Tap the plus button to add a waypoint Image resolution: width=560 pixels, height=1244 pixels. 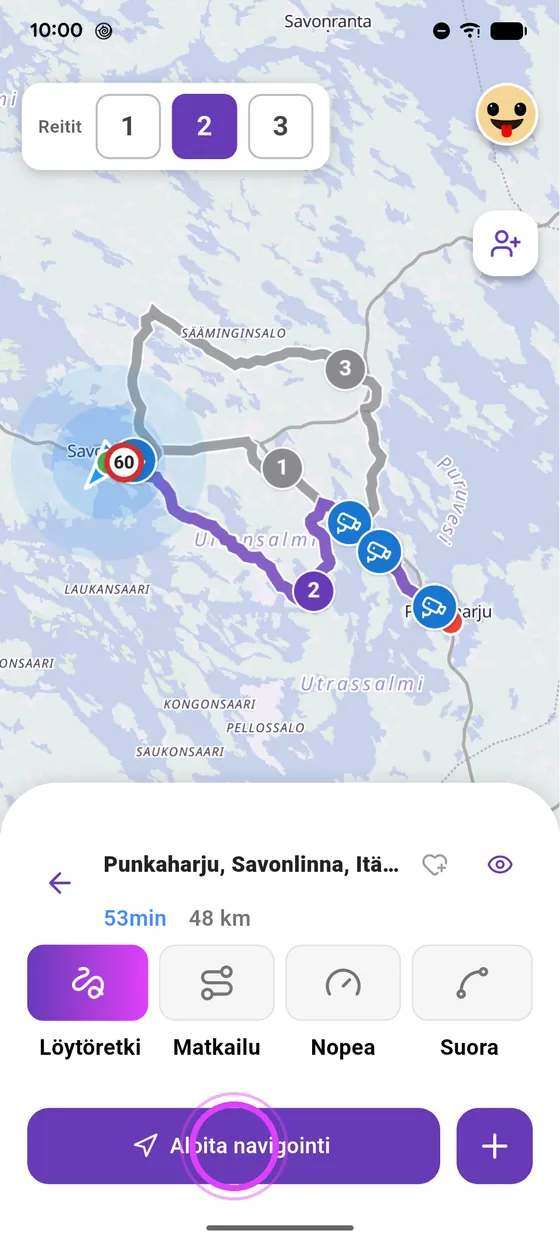coord(495,1146)
